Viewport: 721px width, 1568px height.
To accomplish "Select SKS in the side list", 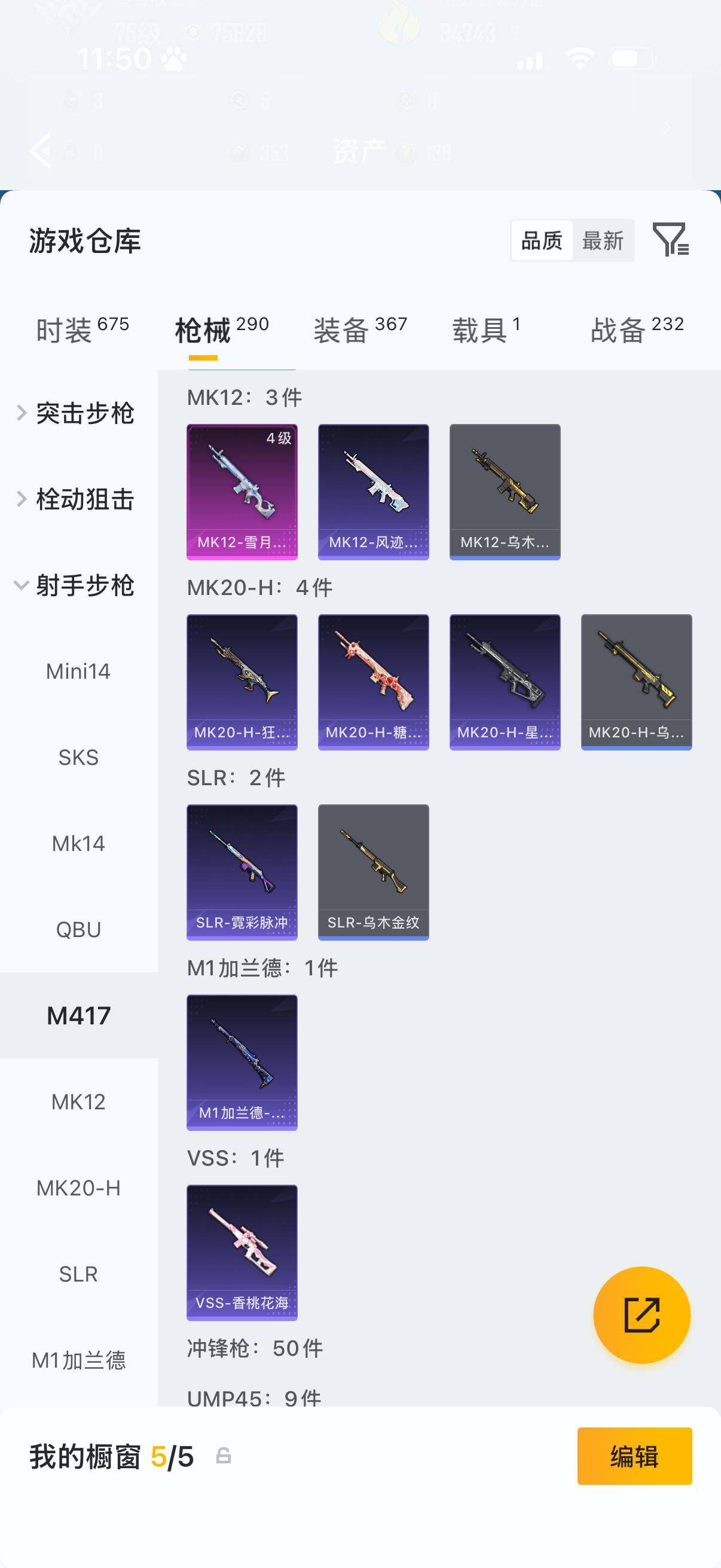I will [x=79, y=757].
